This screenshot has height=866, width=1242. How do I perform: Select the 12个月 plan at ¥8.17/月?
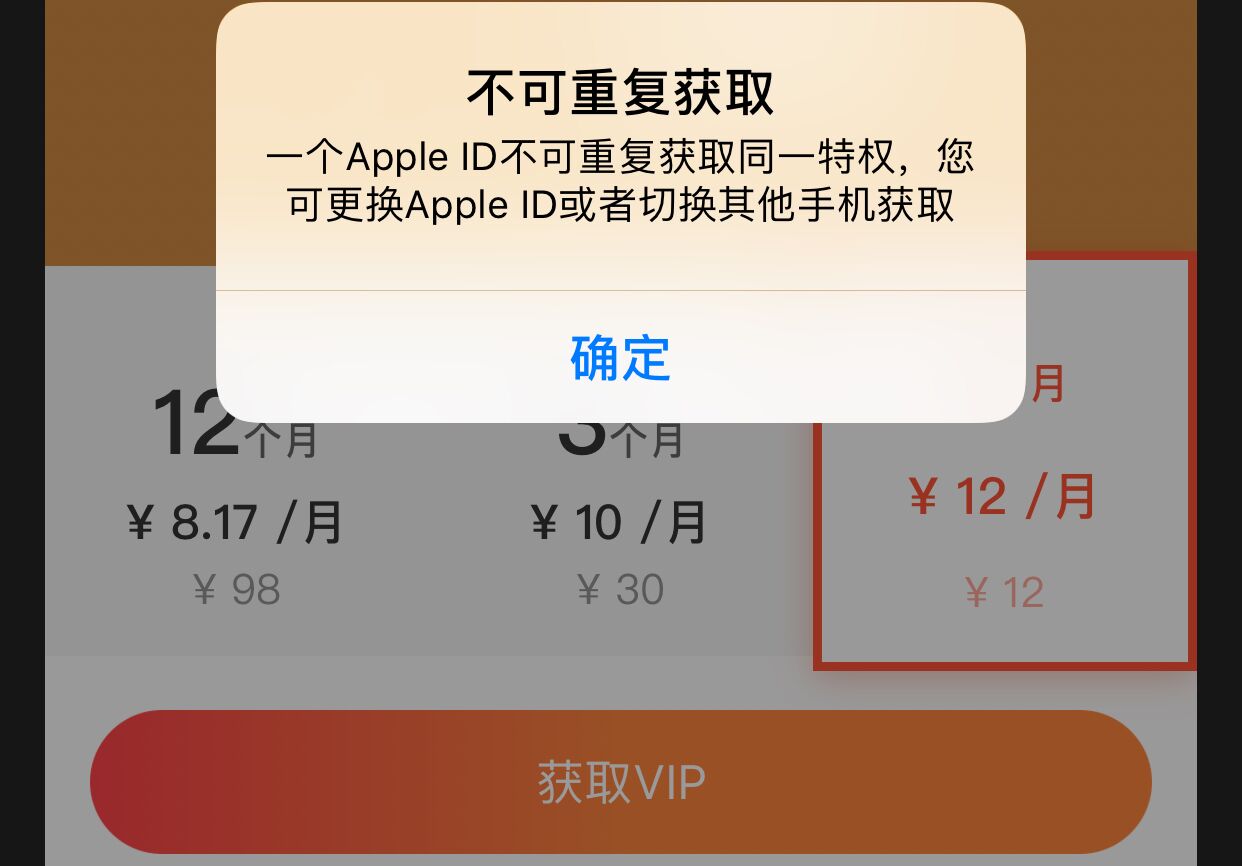236,522
